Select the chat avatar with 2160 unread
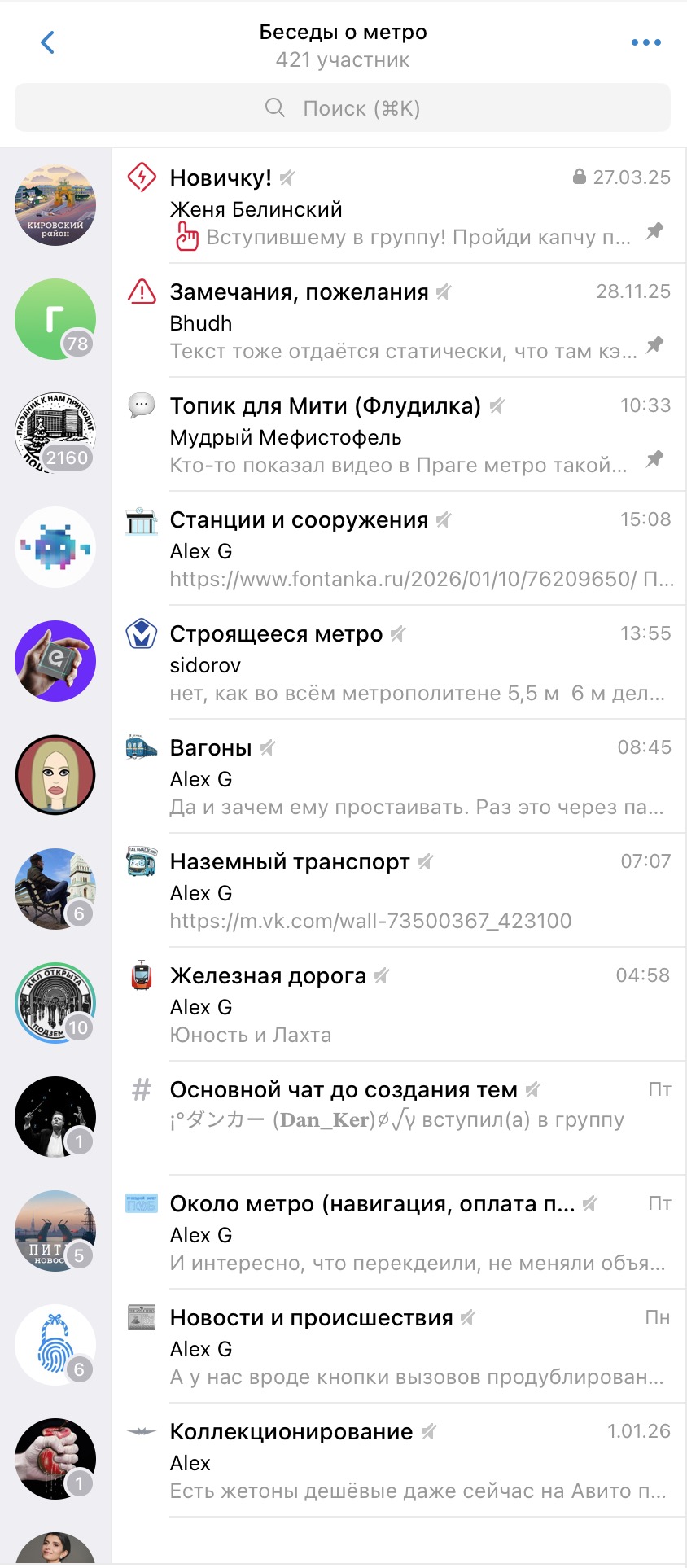The width and height of the screenshot is (687, 1568). (55, 433)
